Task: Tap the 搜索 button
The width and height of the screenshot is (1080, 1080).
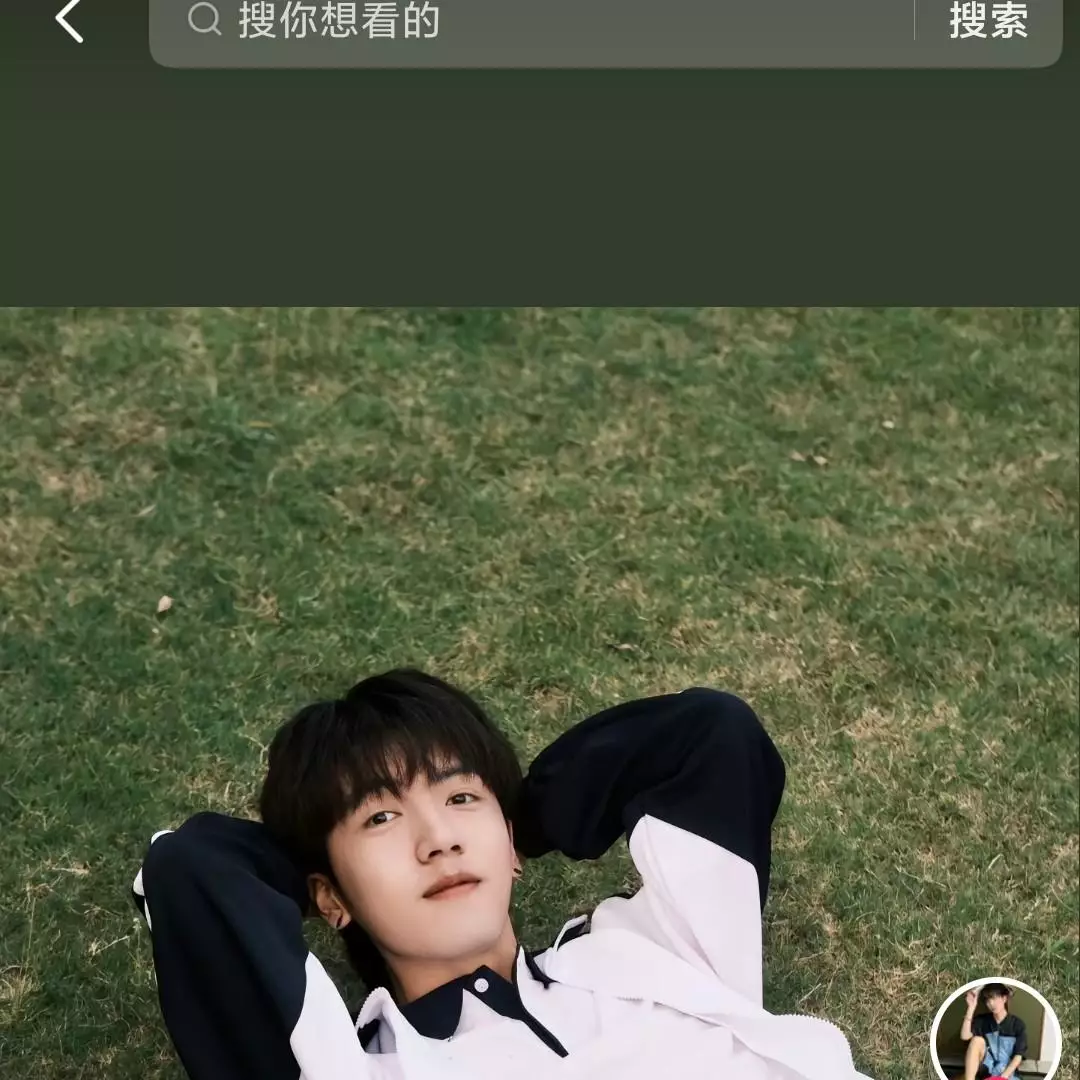Action: (988, 22)
